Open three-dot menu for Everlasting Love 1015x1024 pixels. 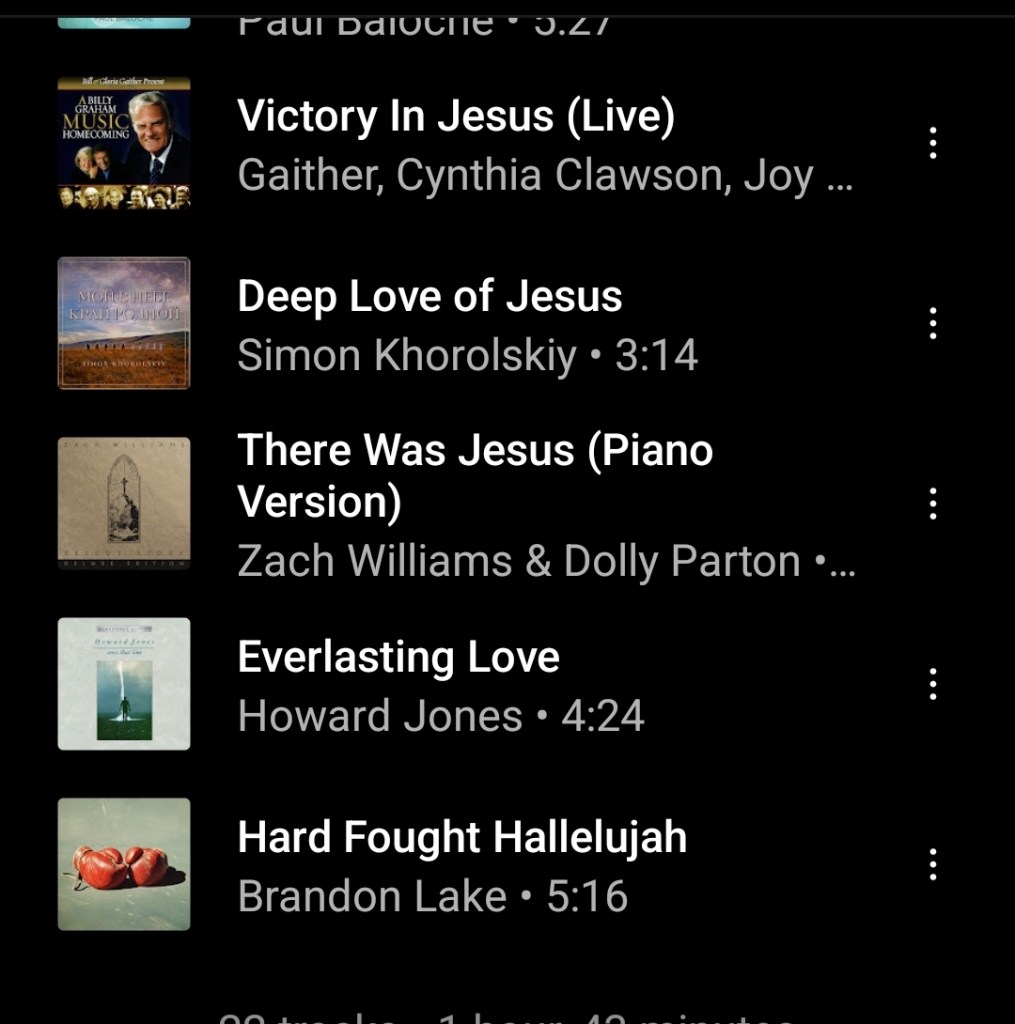pos(932,684)
